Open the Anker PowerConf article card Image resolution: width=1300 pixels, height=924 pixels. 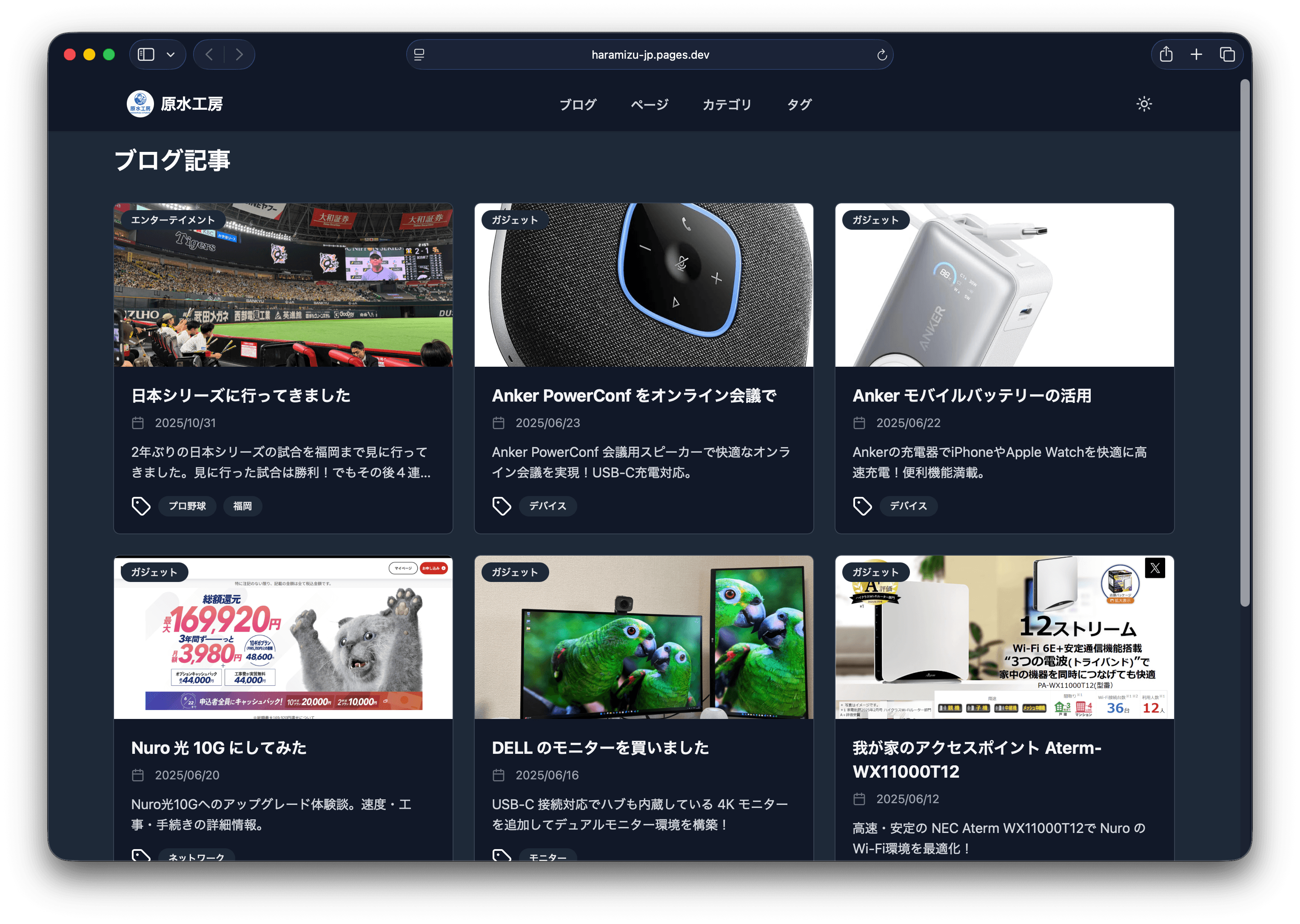[x=634, y=396]
